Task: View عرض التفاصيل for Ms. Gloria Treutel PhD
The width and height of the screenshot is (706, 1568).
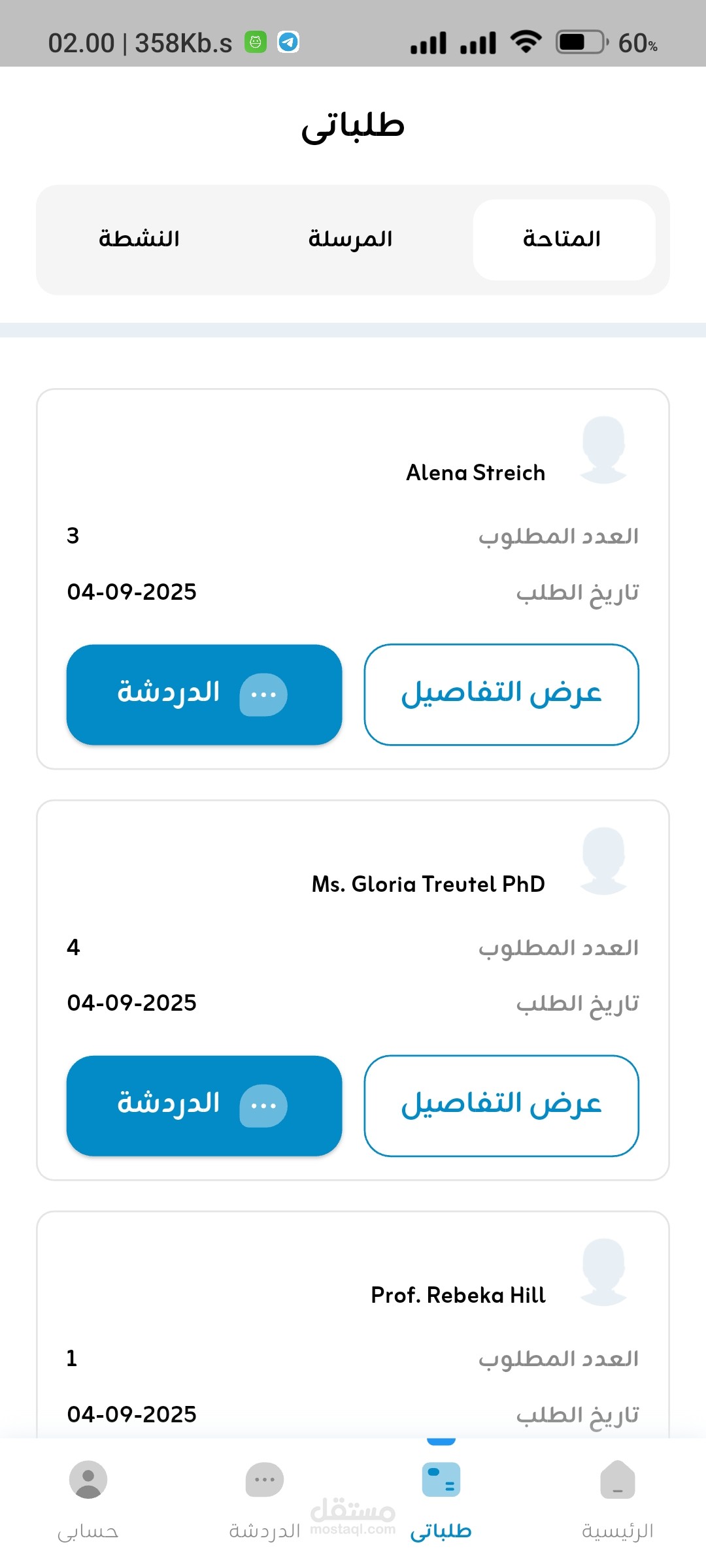Action: tap(501, 1105)
